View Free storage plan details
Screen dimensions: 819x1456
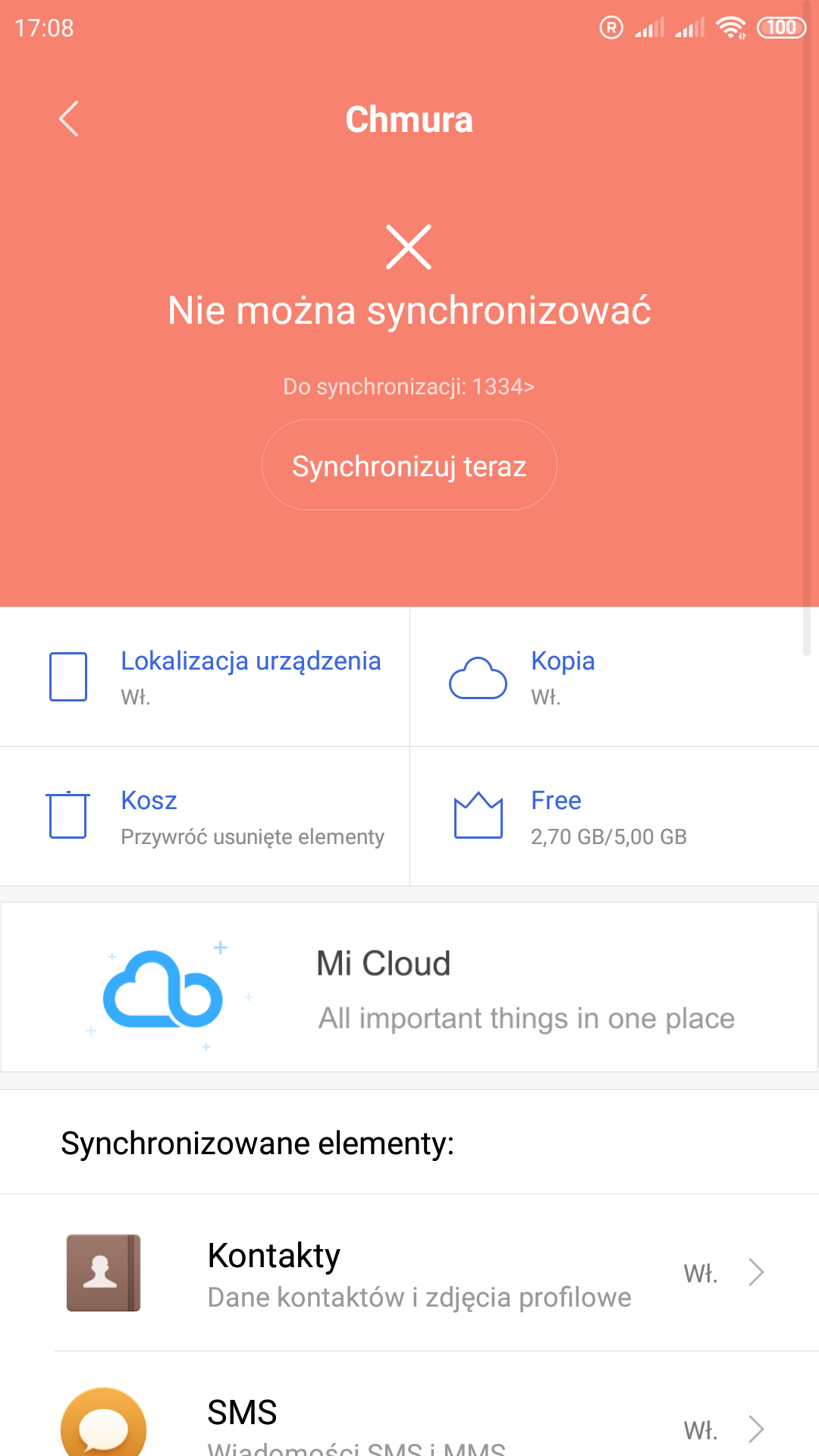[x=614, y=817]
